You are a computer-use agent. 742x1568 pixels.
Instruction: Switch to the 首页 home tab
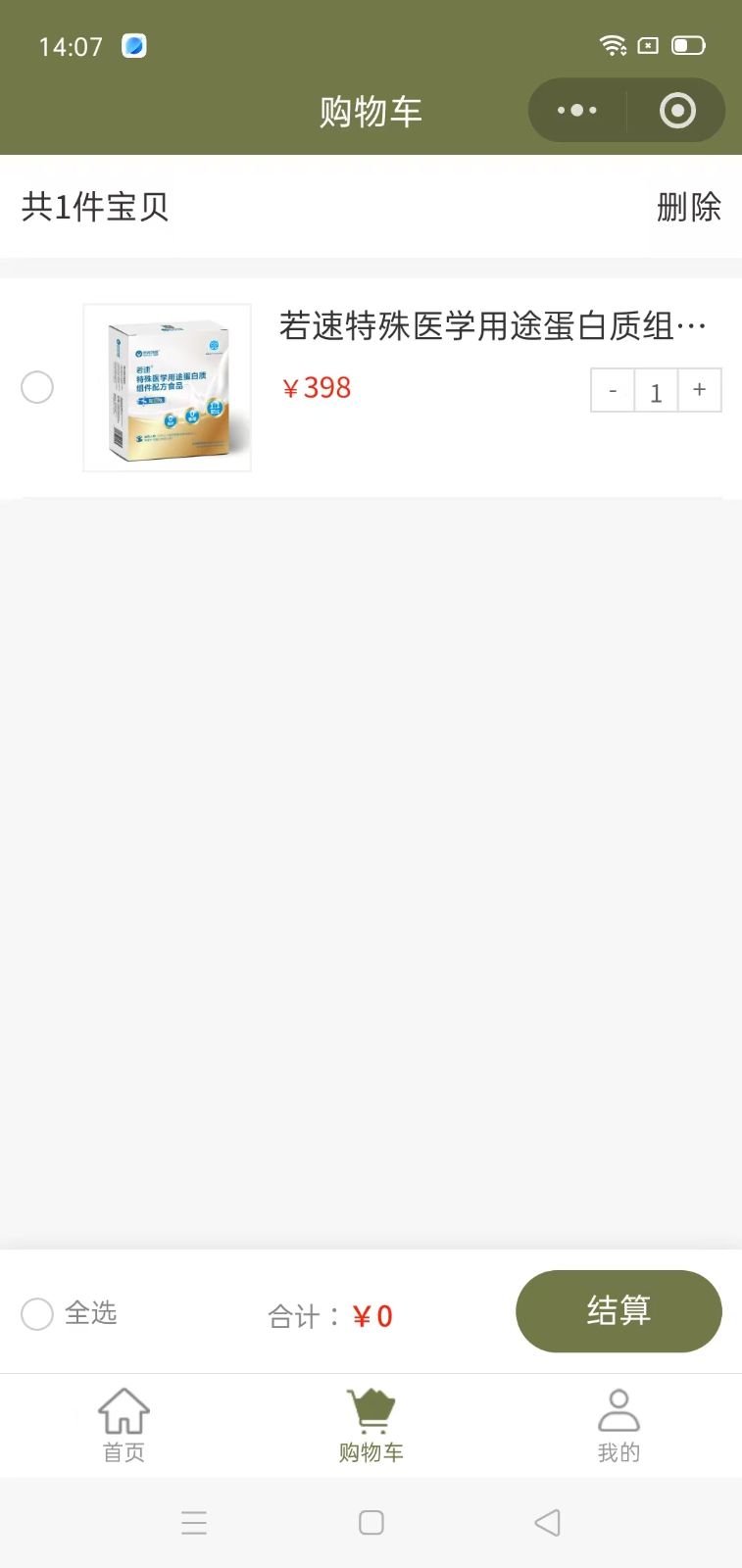pyautogui.click(x=124, y=1426)
